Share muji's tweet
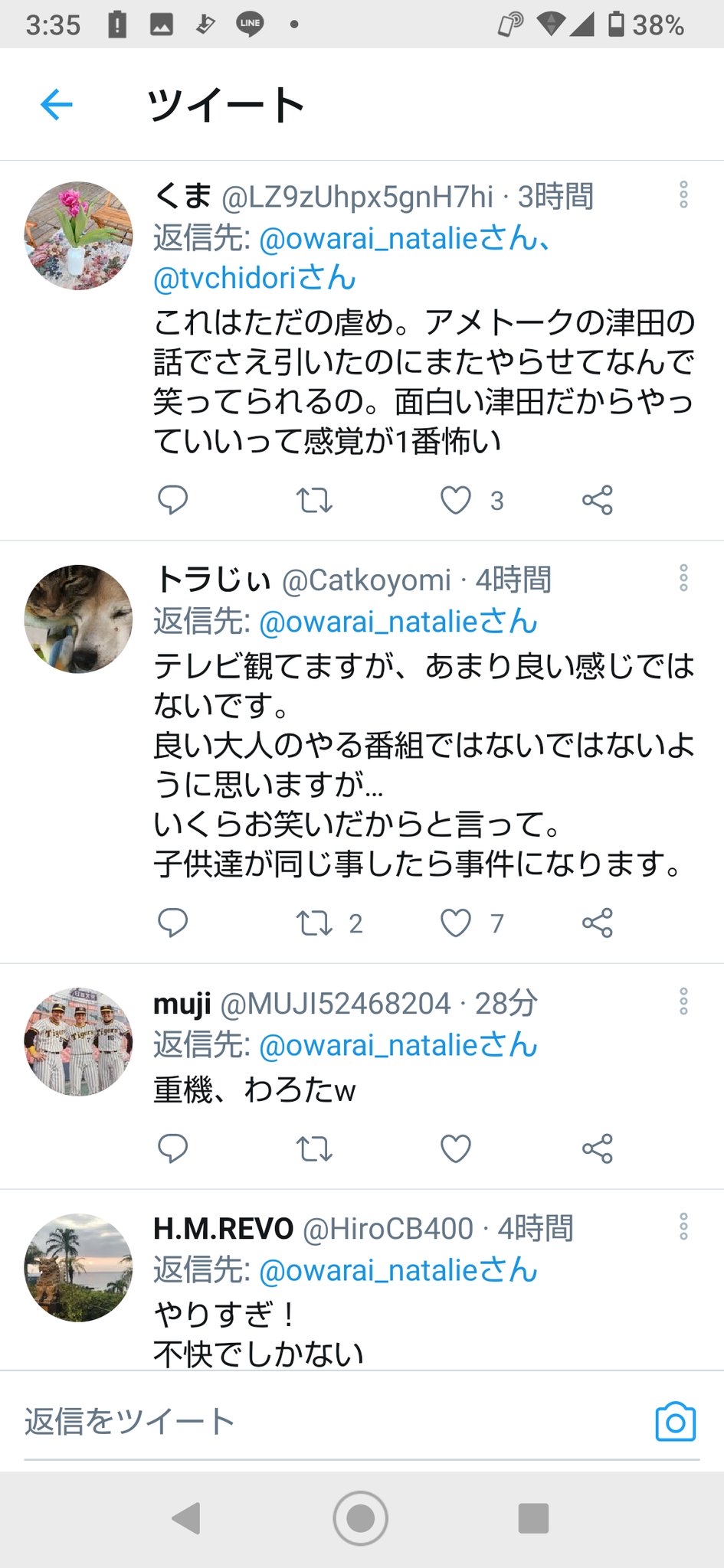The height and width of the screenshot is (1568, 724). pyautogui.click(x=598, y=1148)
